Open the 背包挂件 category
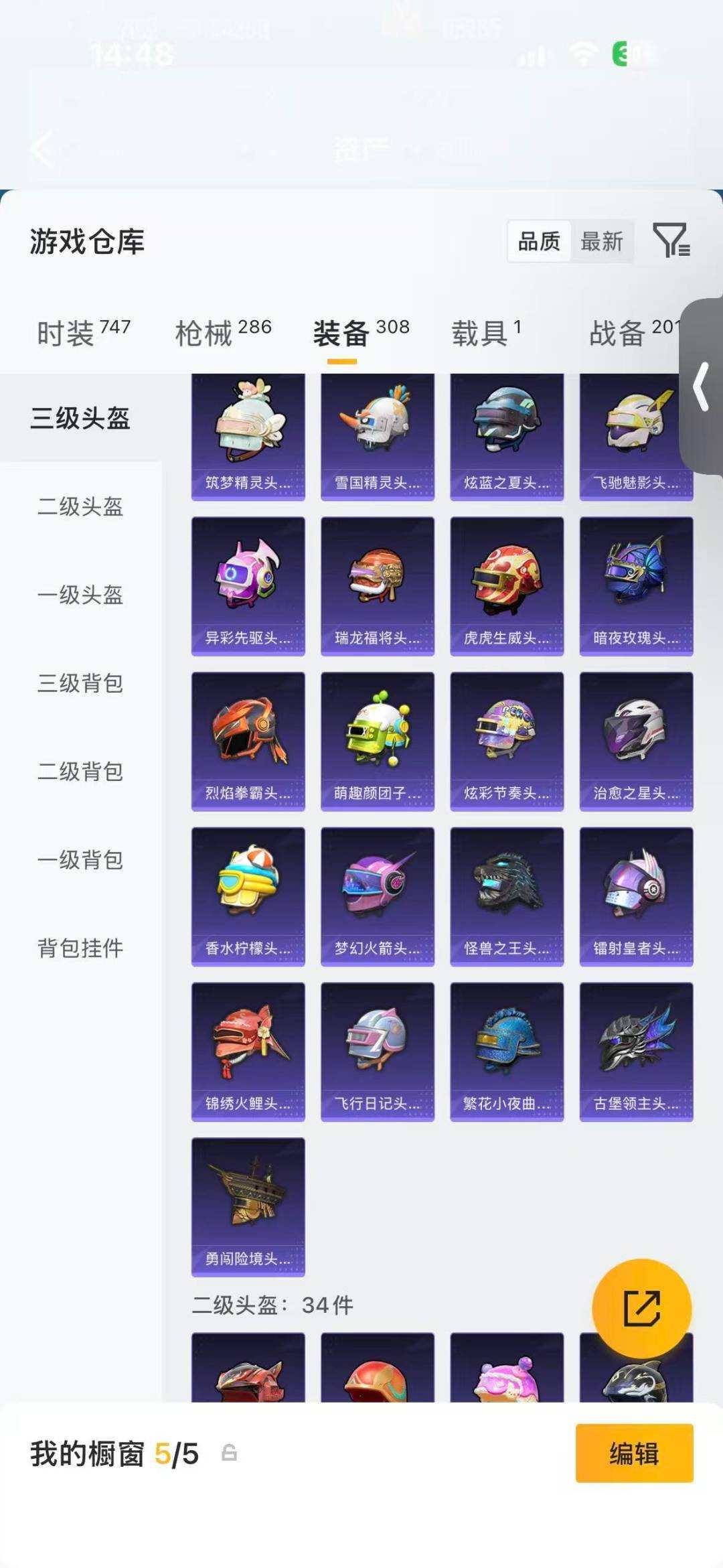 80,949
